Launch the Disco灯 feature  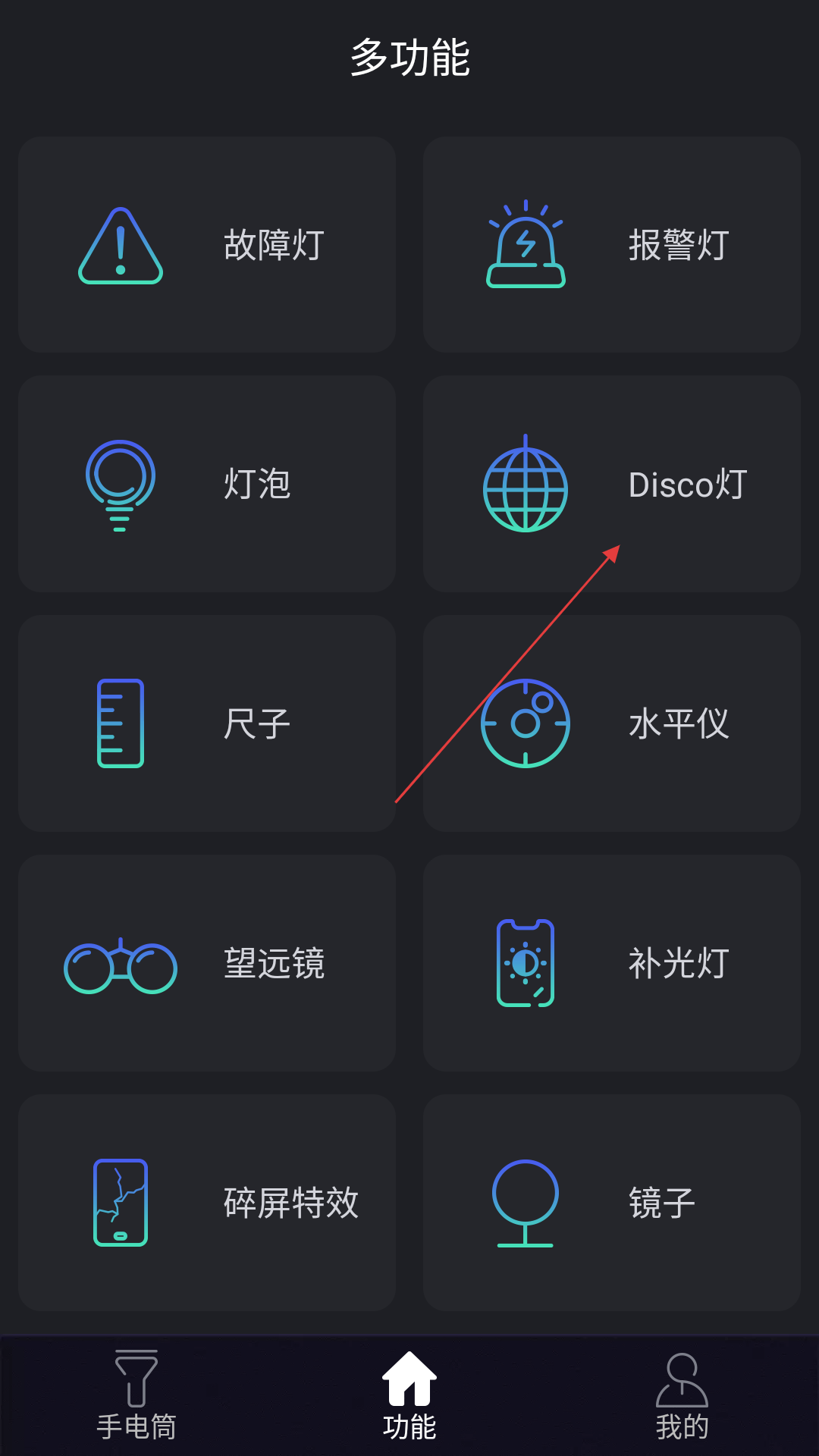pyautogui.click(x=612, y=484)
